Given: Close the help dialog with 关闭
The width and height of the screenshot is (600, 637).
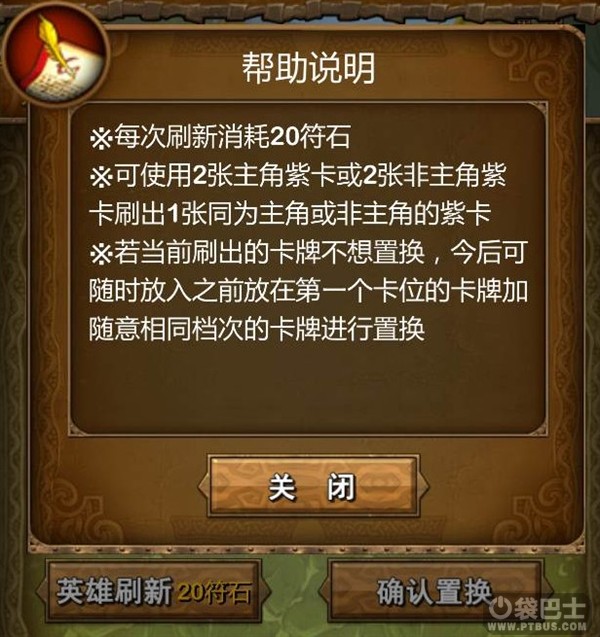Looking at the screenshot, I should [311, 487].
